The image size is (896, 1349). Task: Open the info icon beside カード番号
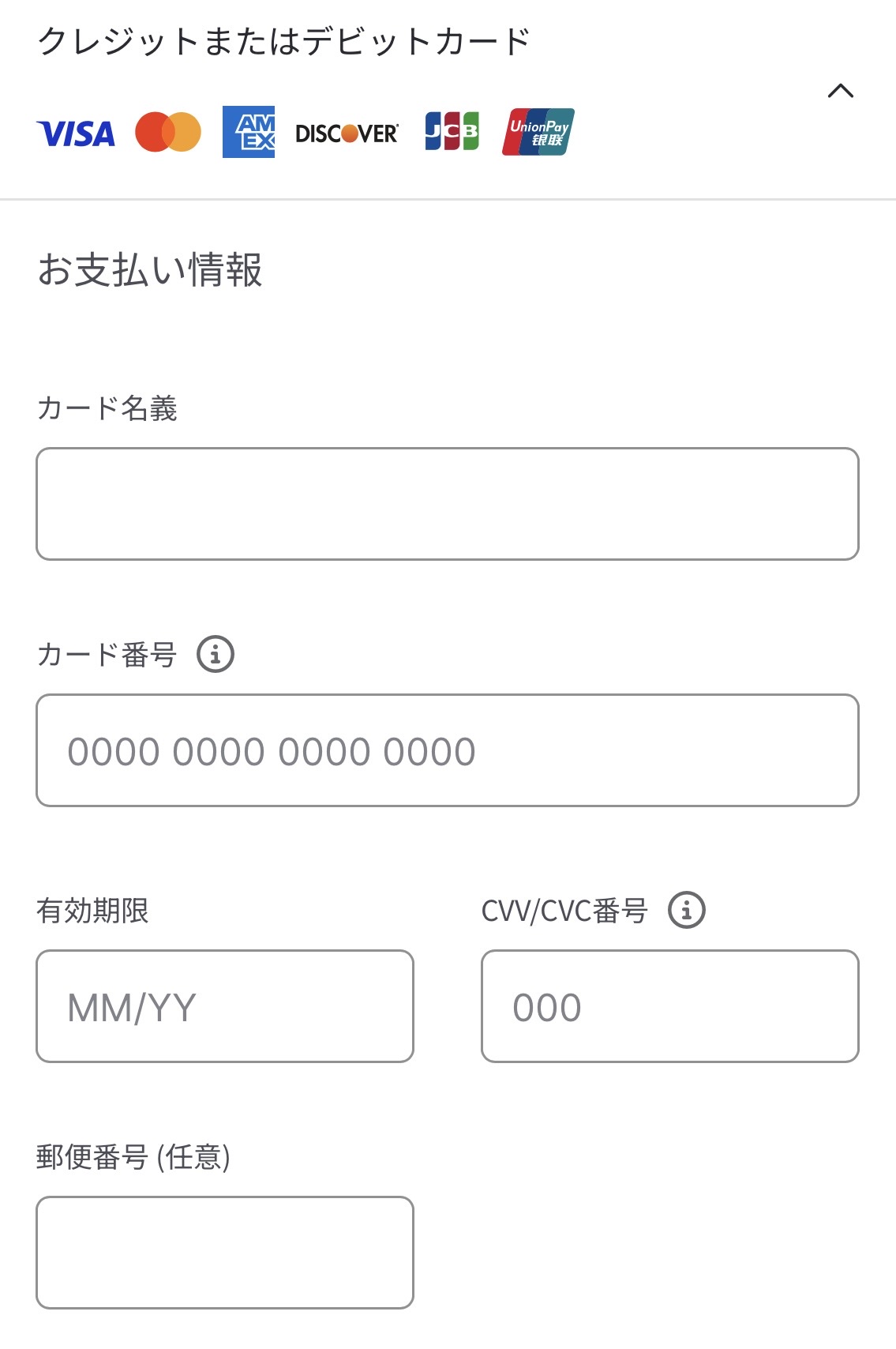click(x=216, y=655)
